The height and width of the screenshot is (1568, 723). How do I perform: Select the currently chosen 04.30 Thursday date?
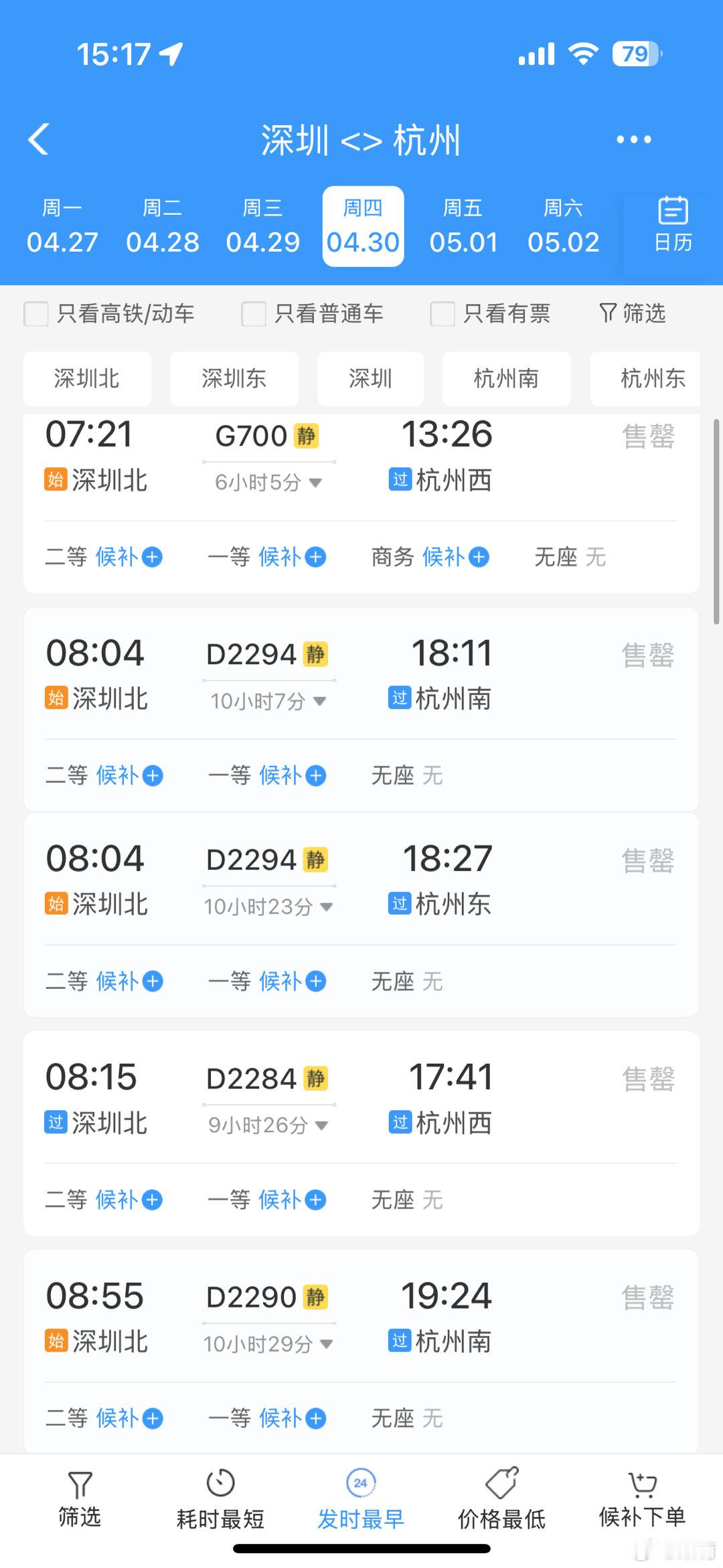coord(363,224)
